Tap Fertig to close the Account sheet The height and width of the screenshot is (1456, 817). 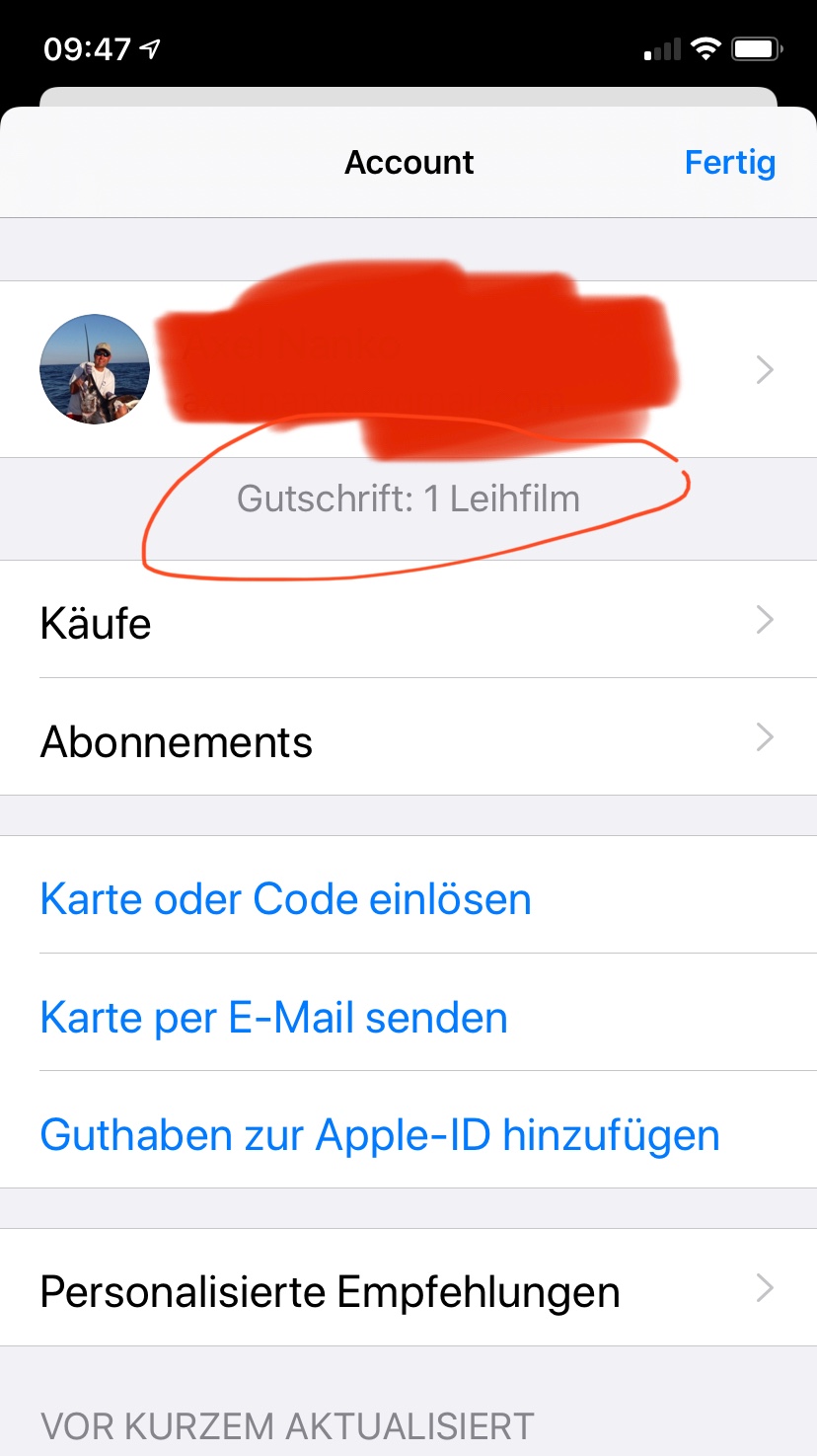tap(729, 162)
